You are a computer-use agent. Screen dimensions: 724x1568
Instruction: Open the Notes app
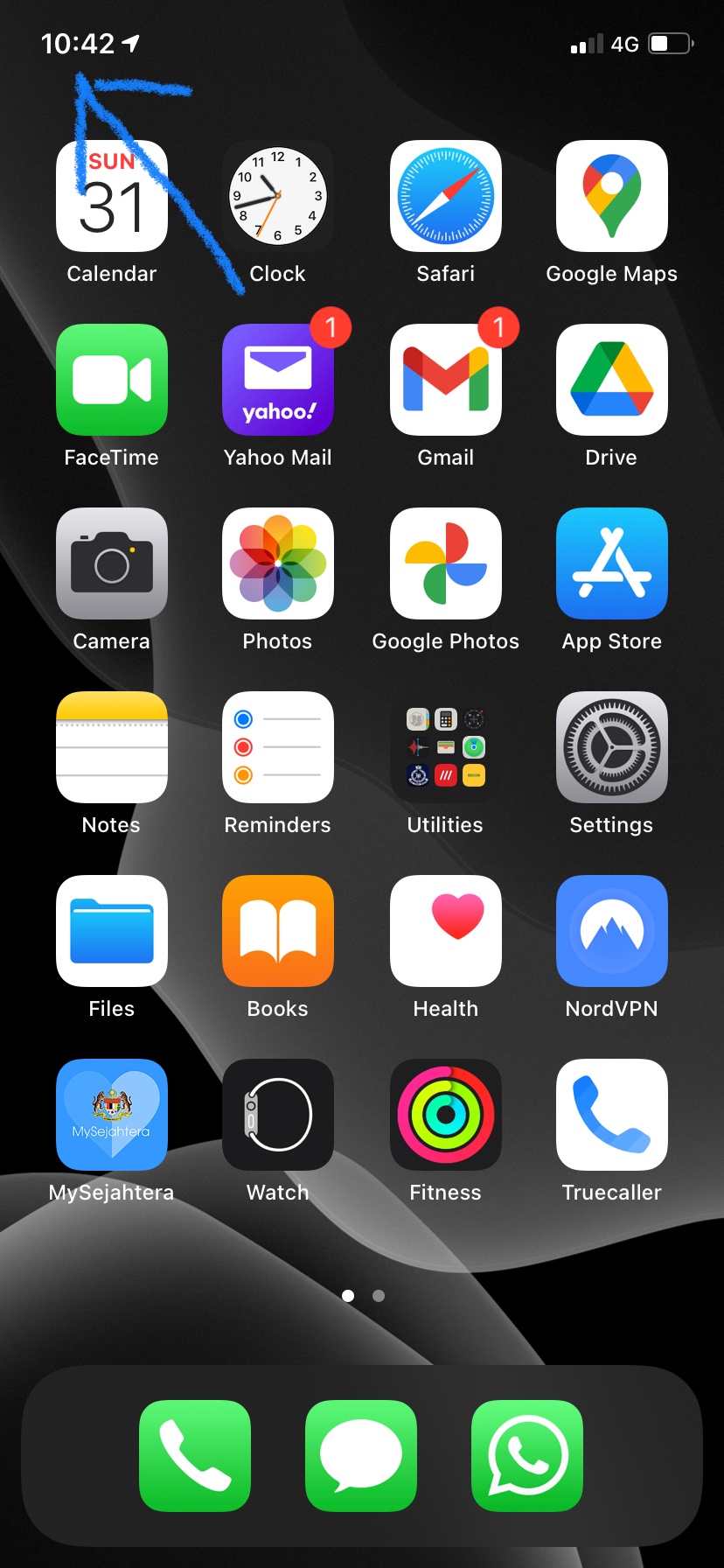pyautogui.click(x=112, y=748)
